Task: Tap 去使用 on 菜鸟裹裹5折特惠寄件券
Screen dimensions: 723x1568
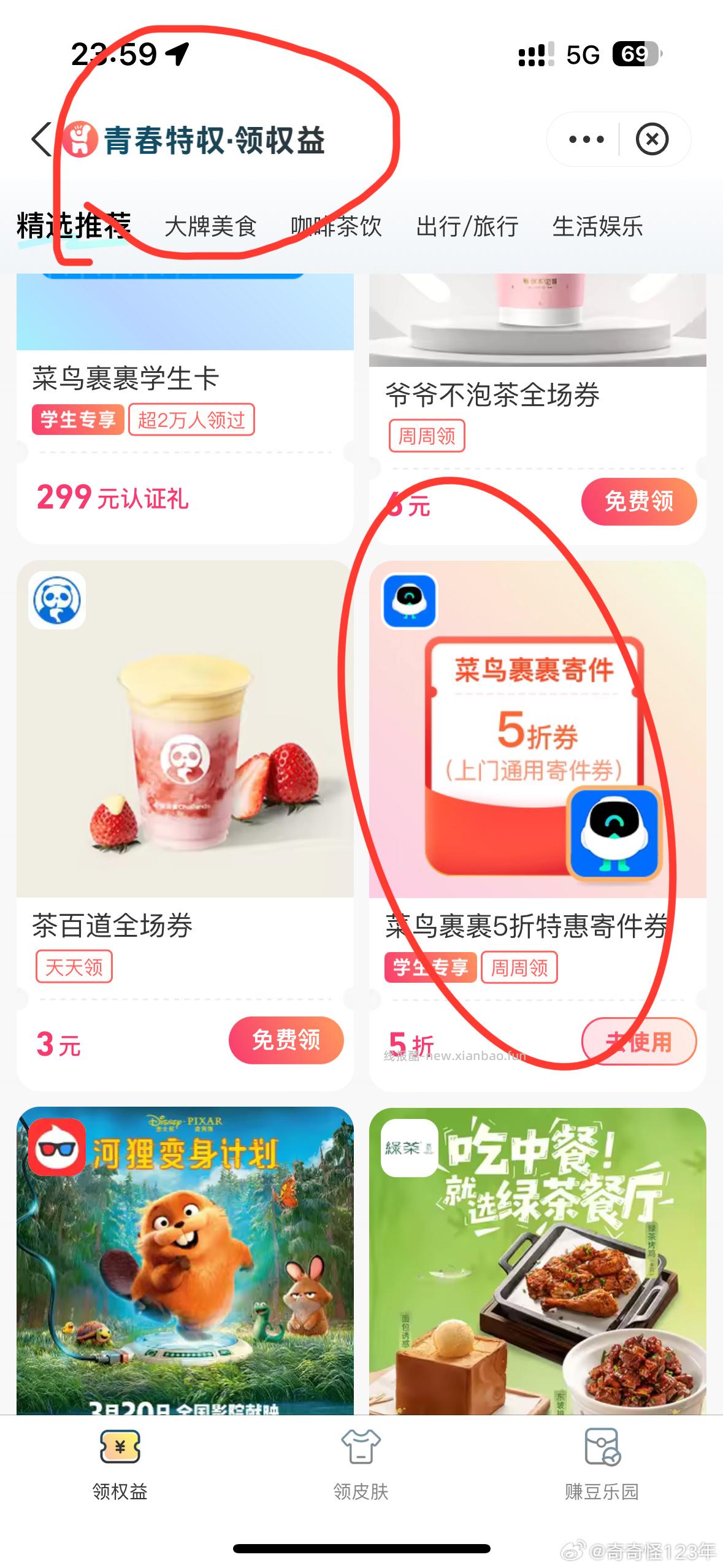Action: tap(638, 1040)
